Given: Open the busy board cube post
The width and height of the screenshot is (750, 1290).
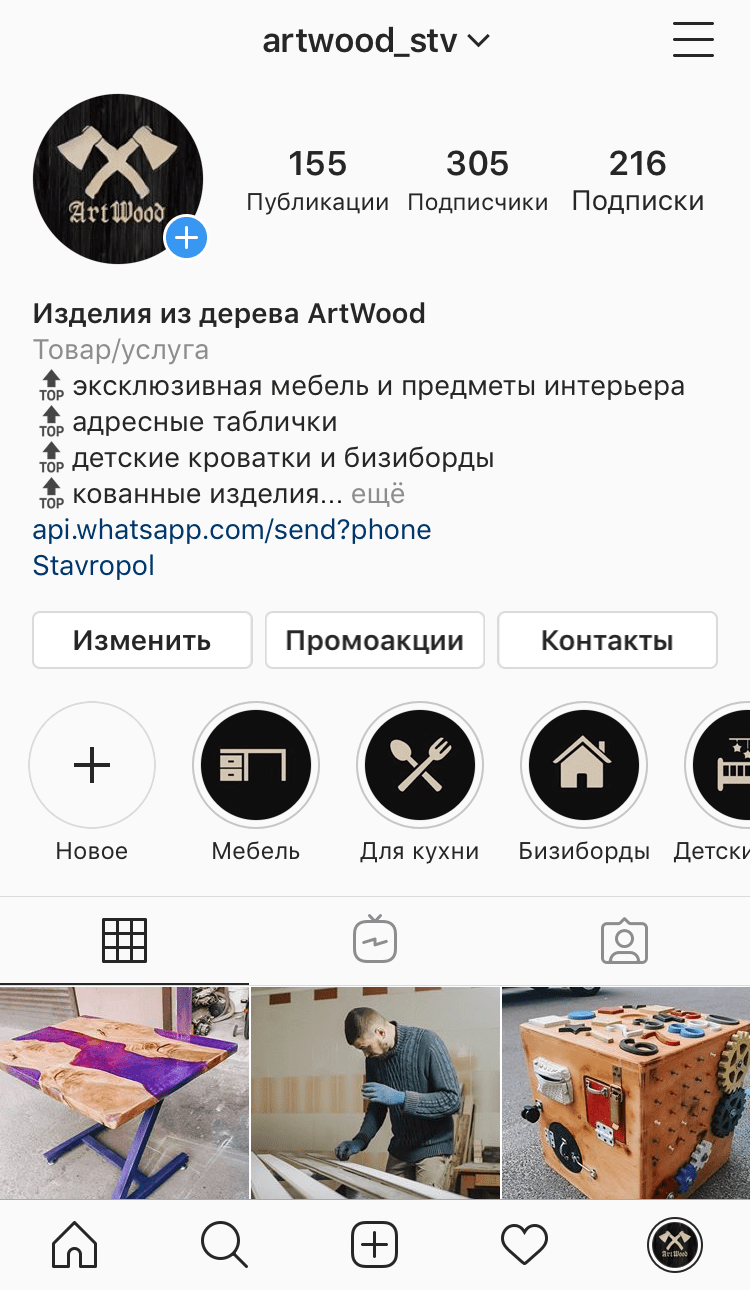Looking at the screenshot, I should pyautogui.click(x=626, y=1092).
